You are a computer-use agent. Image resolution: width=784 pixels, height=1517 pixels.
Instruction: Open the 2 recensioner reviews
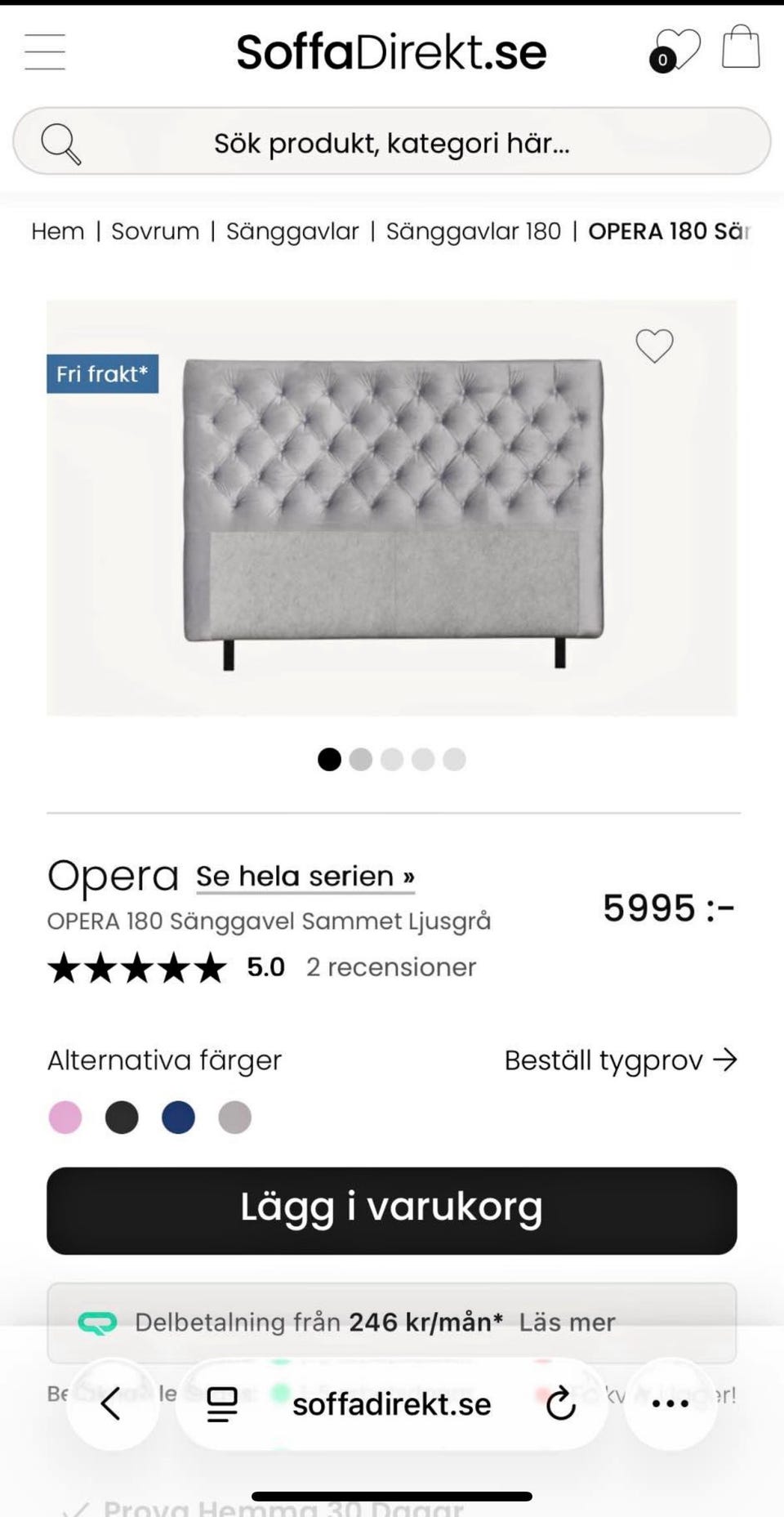pyautogui.click(x=390, y=967)
